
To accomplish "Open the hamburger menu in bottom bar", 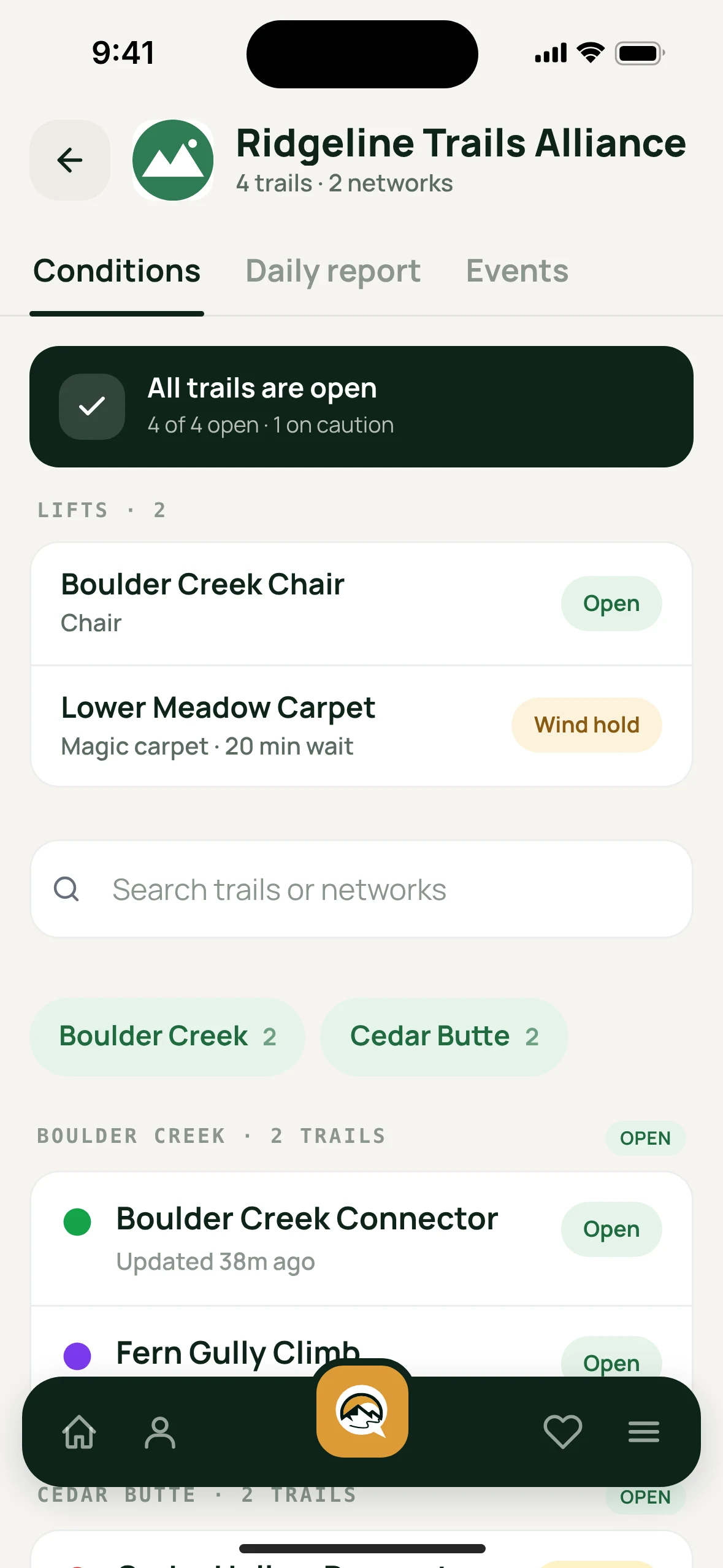I will point(644,1432).
